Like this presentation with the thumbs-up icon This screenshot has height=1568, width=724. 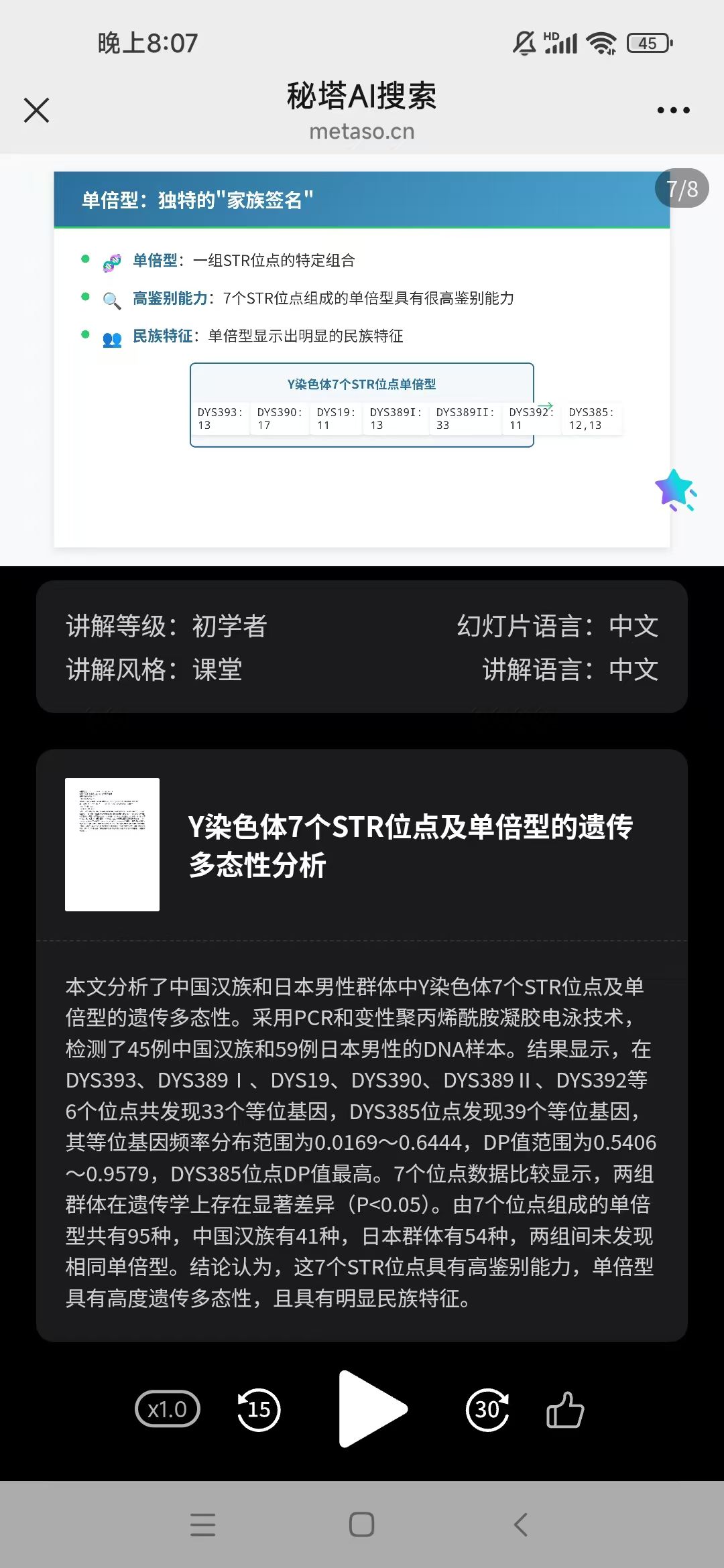tap(565, 1410)
